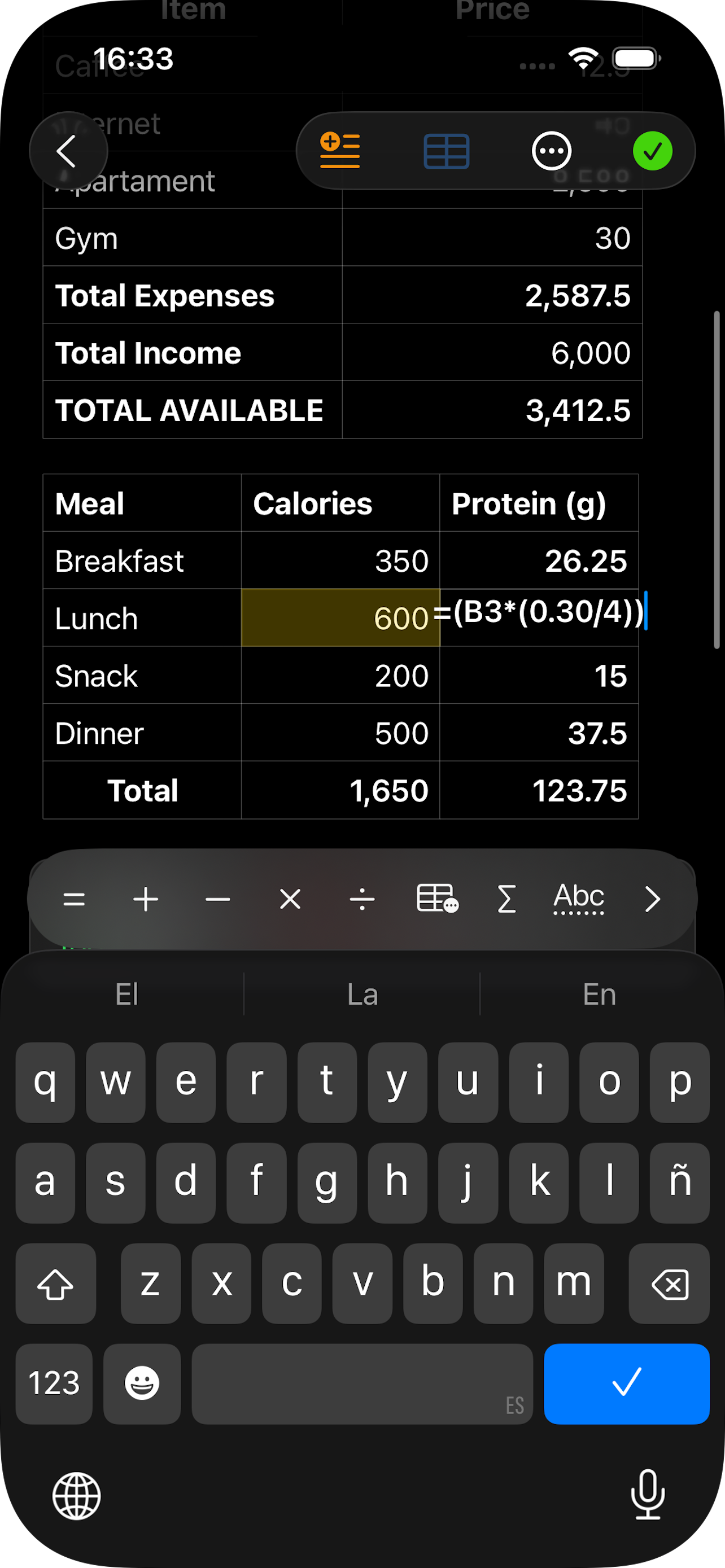Open the table options icon
This screenshot has width=725, height=1568.
[446, 151]
